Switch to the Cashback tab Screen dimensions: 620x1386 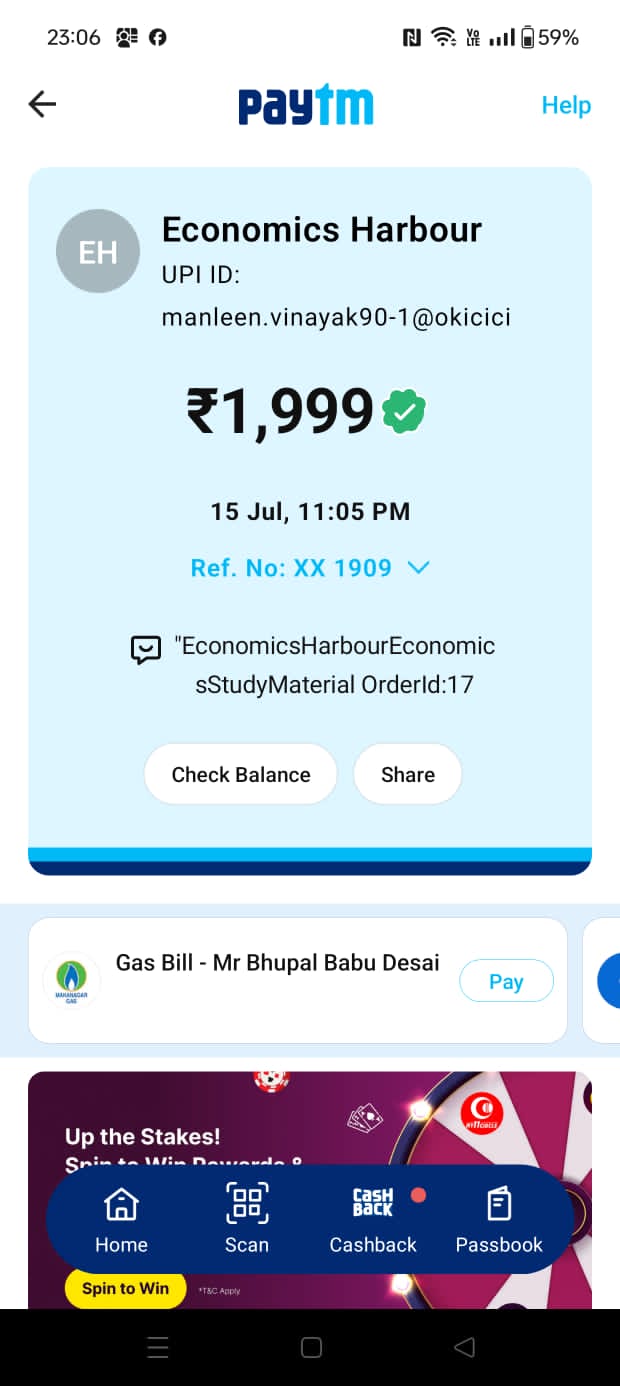pyautogui.click(x=373, y=1220)
